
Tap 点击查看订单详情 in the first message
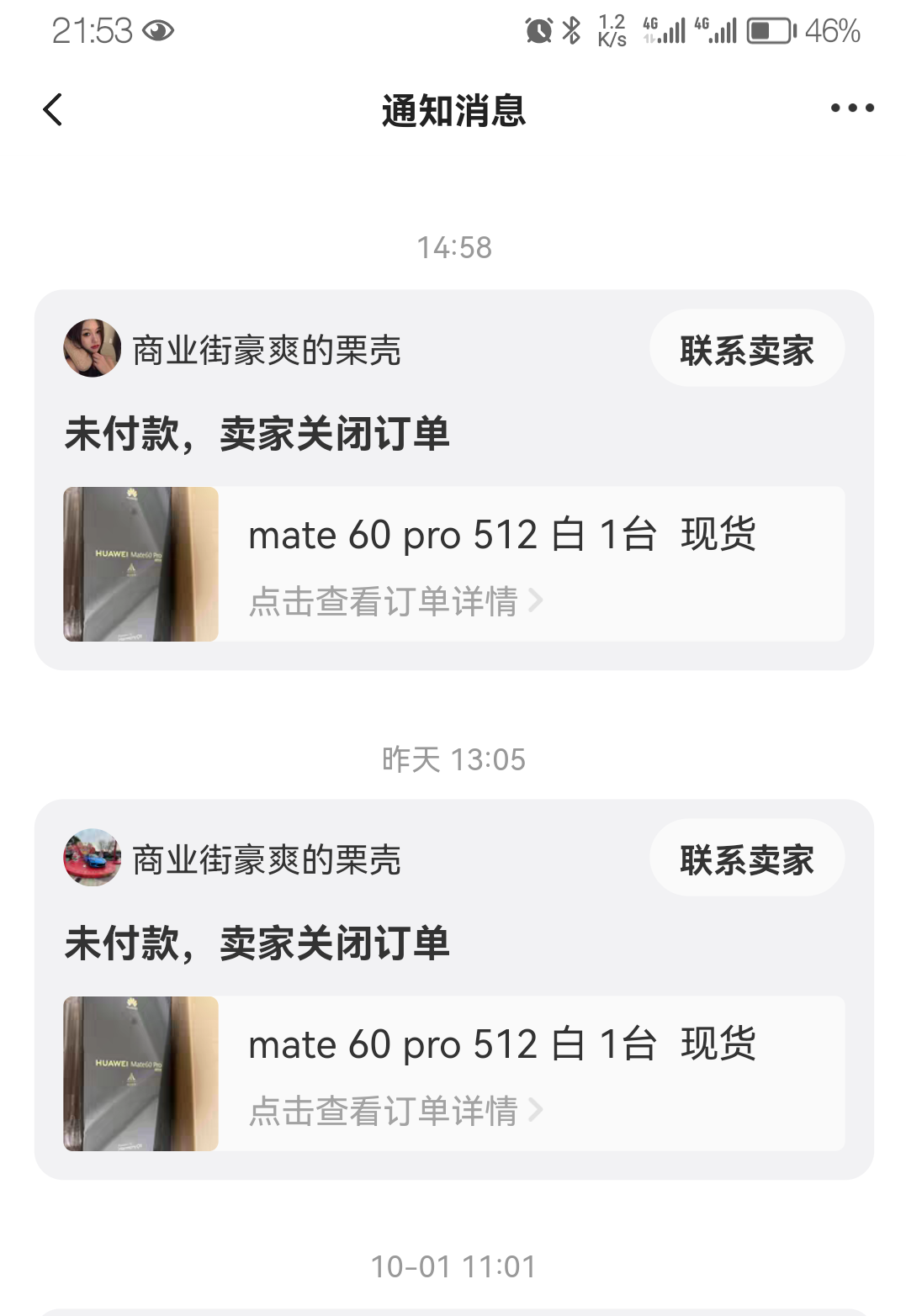point(384,601)
